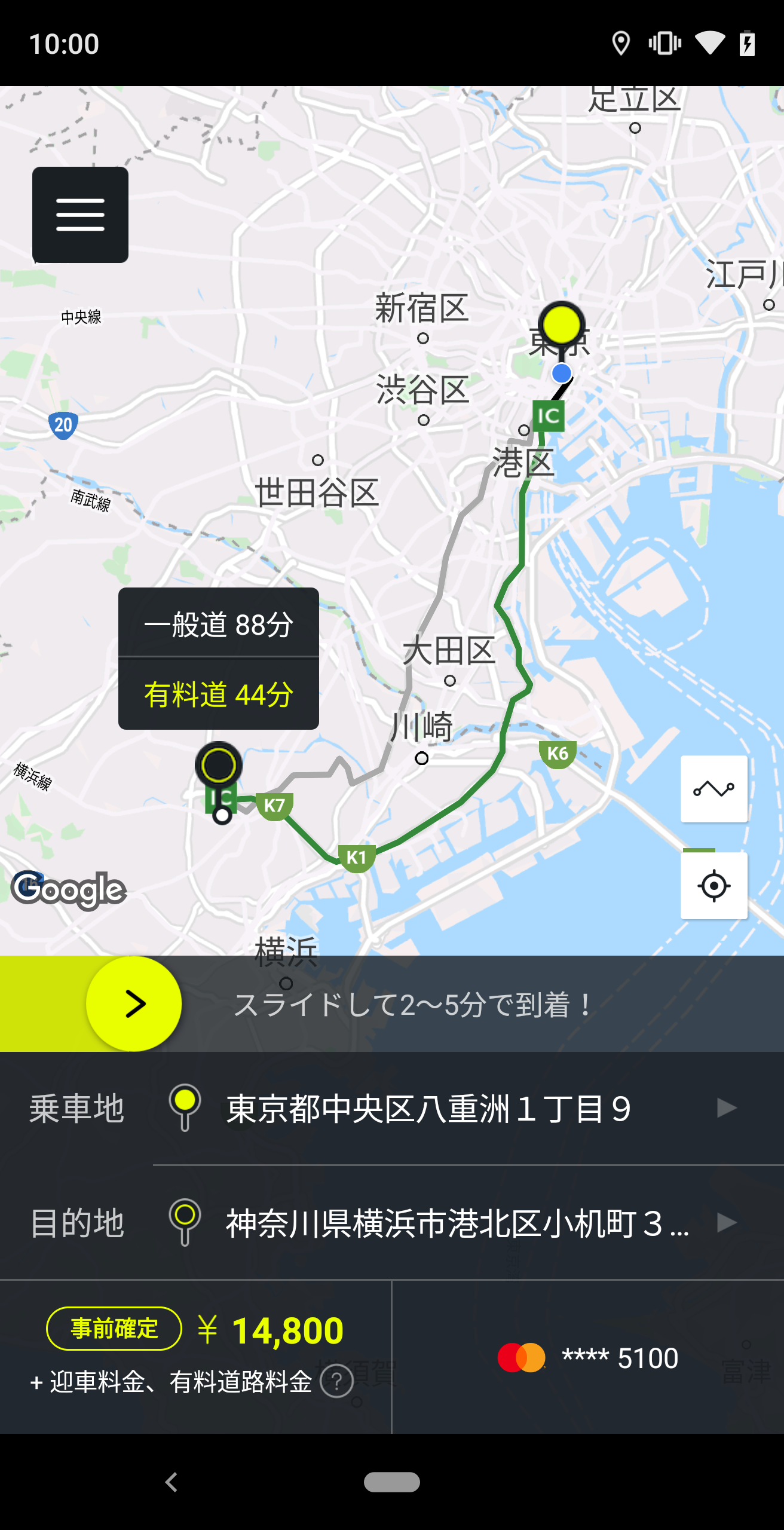784x1530 pixels.
Task: Open the Google logo link on the map
Action: [x=69, y=890]
